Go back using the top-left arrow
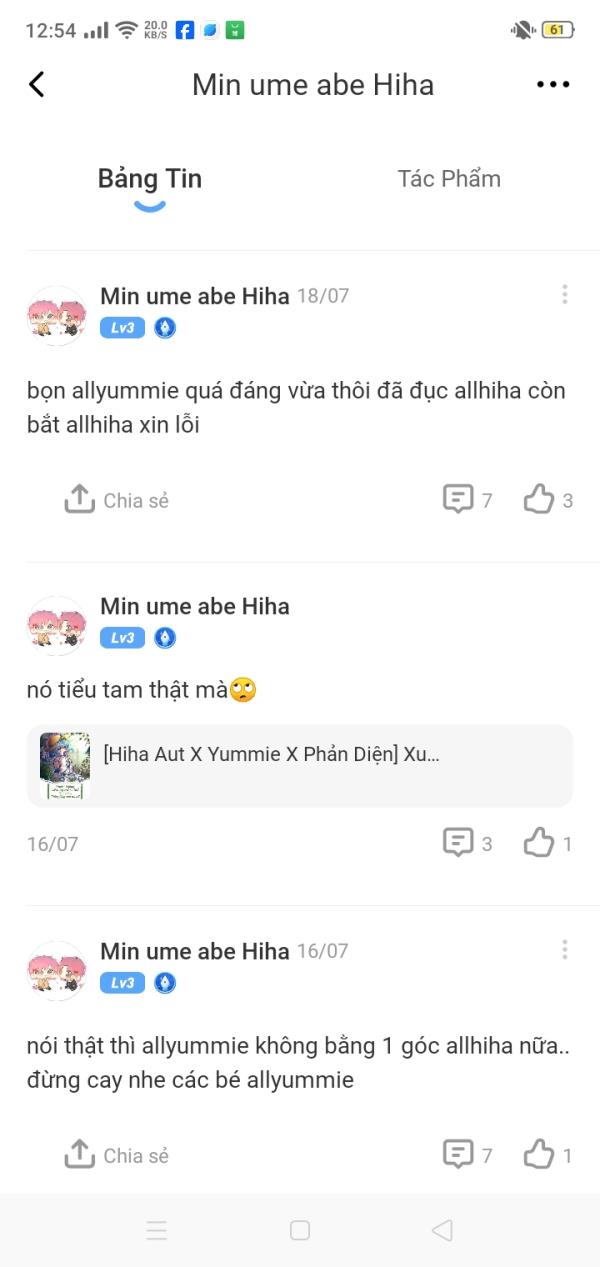 pos(37,85)
